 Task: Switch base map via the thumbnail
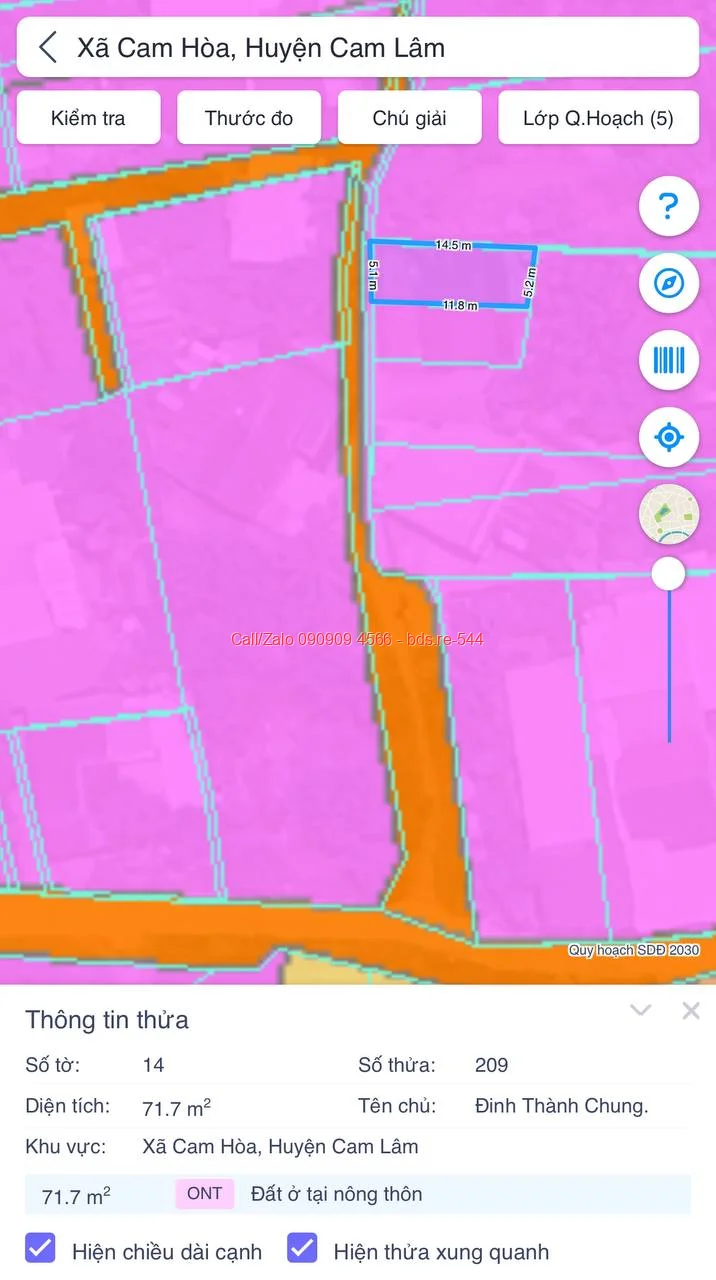[668, 514]
